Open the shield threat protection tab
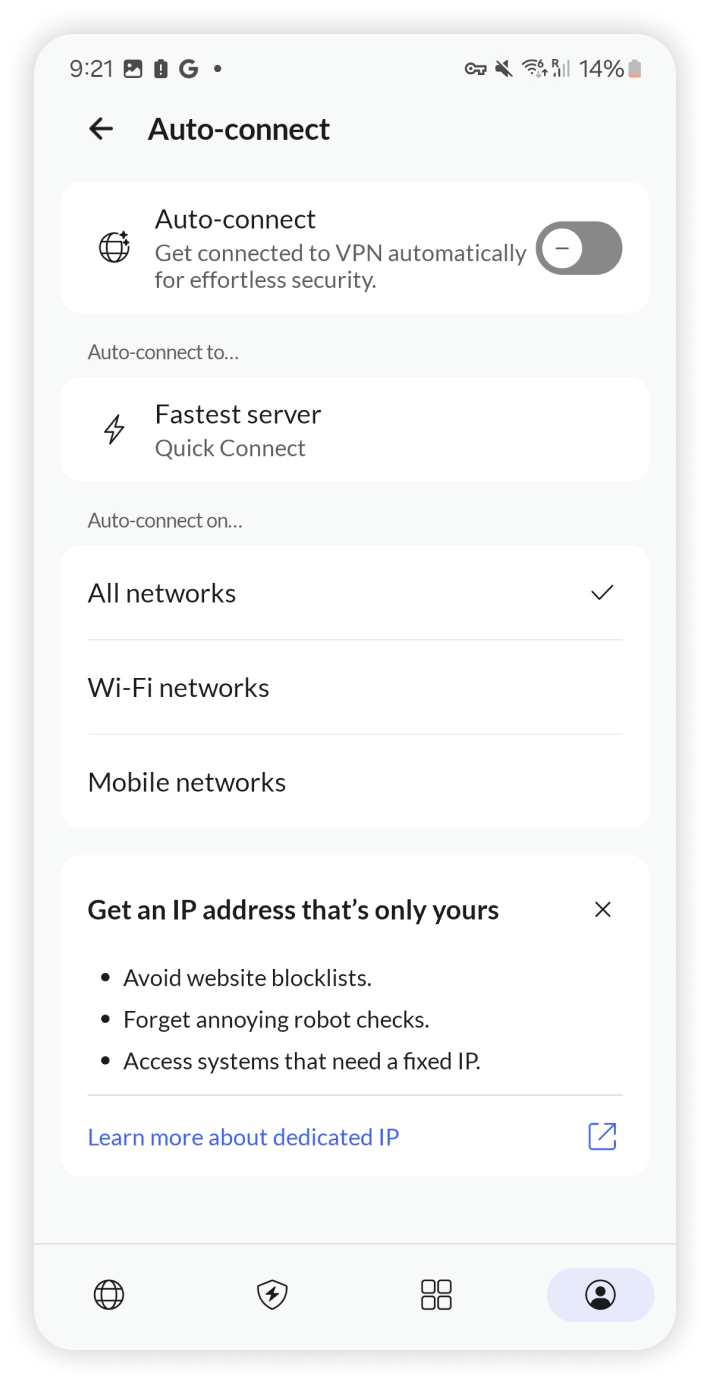 point(272,1295)
